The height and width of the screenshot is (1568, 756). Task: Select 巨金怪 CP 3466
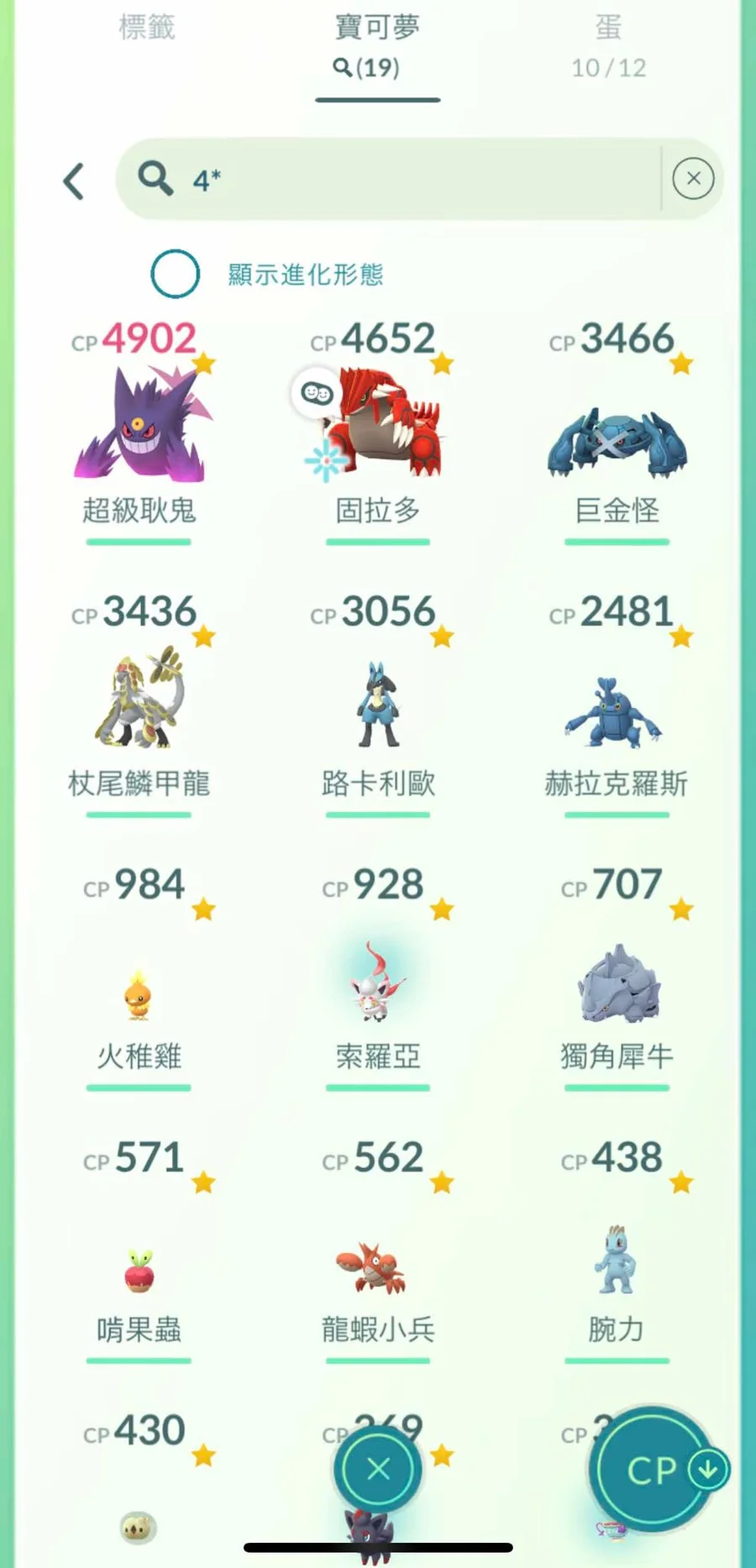[x=617, y=441]
